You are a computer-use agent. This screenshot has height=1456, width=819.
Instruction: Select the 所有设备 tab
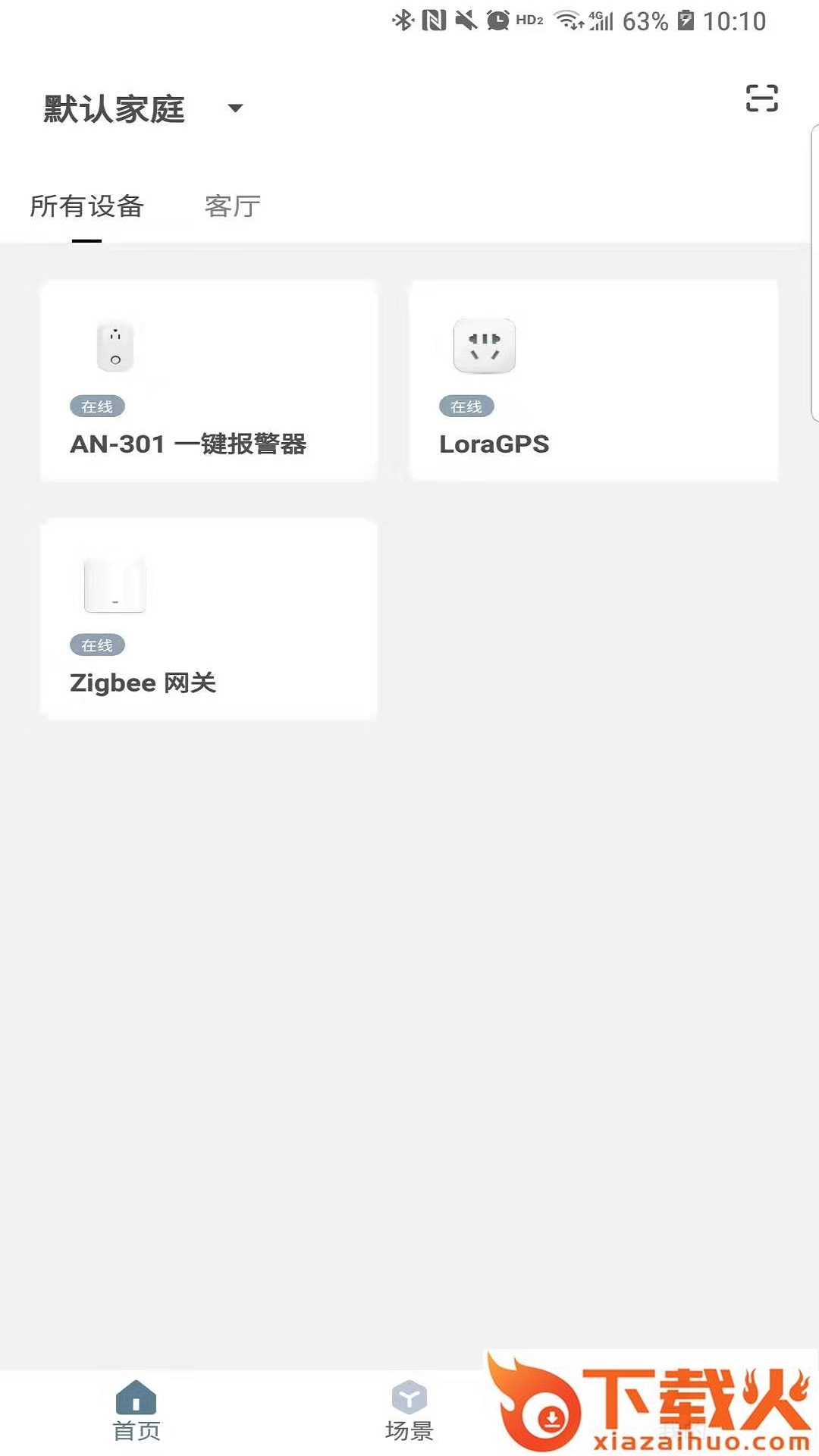[x=86, y=206]
